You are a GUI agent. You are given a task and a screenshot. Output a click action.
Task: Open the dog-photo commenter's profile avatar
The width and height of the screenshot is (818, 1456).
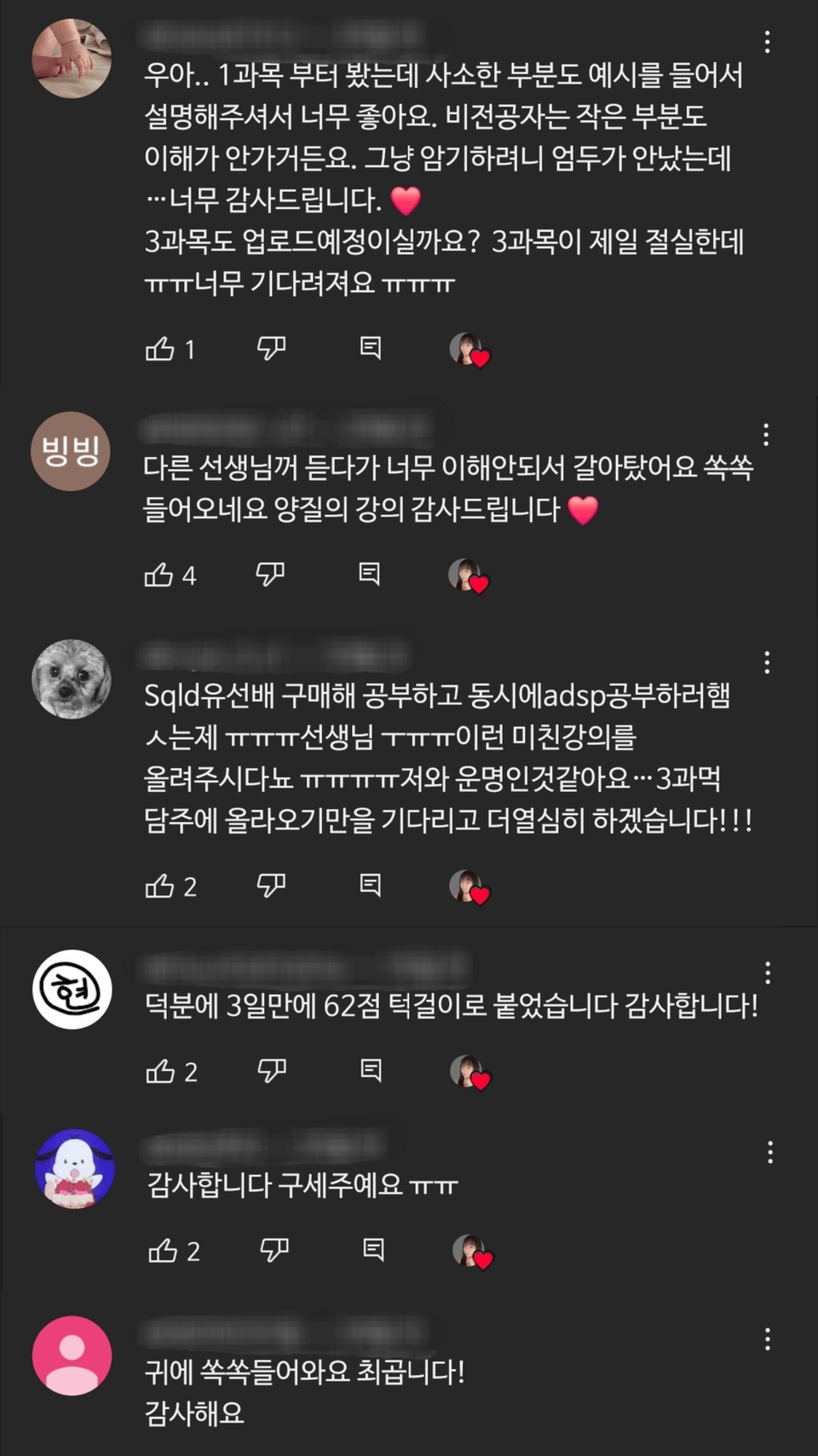(71, 679)
